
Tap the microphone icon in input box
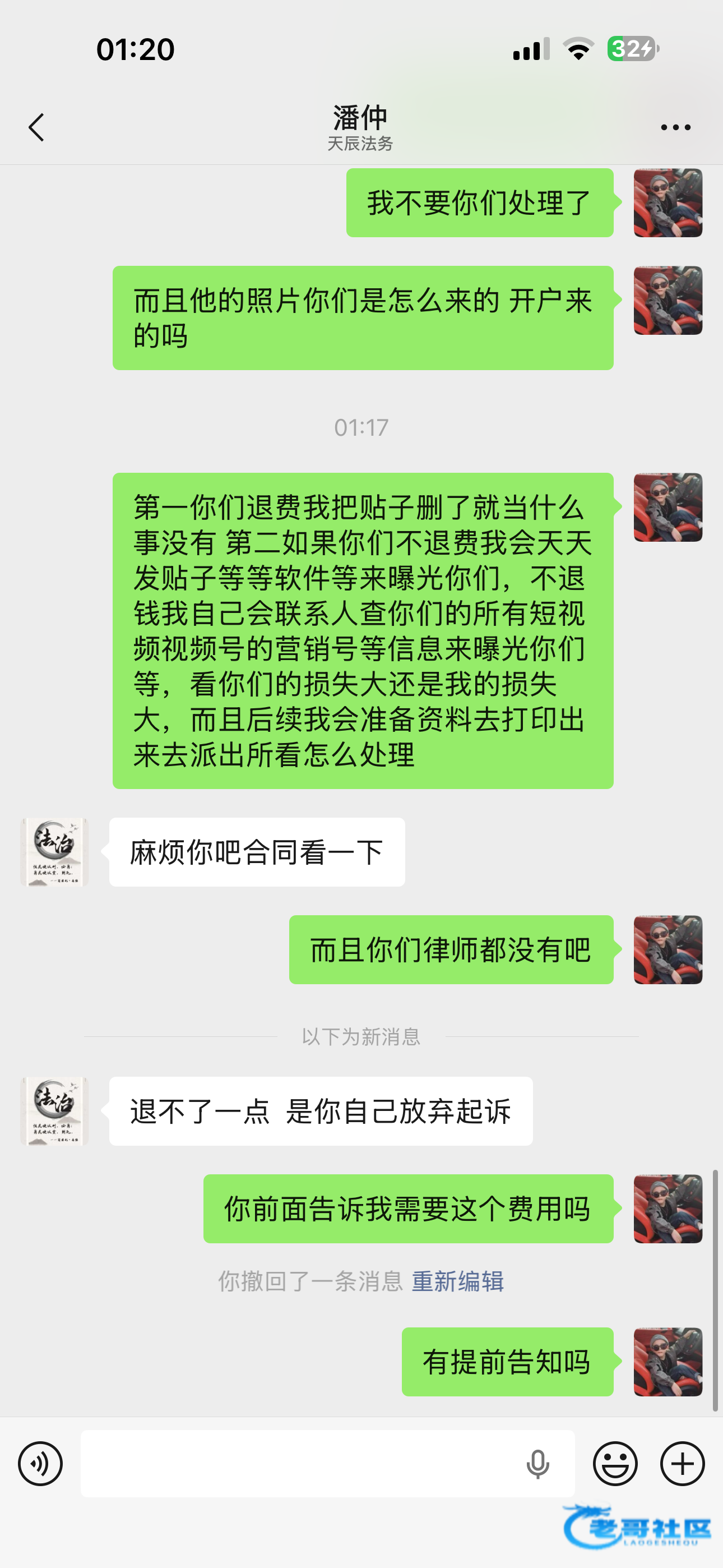(537, 1464)
